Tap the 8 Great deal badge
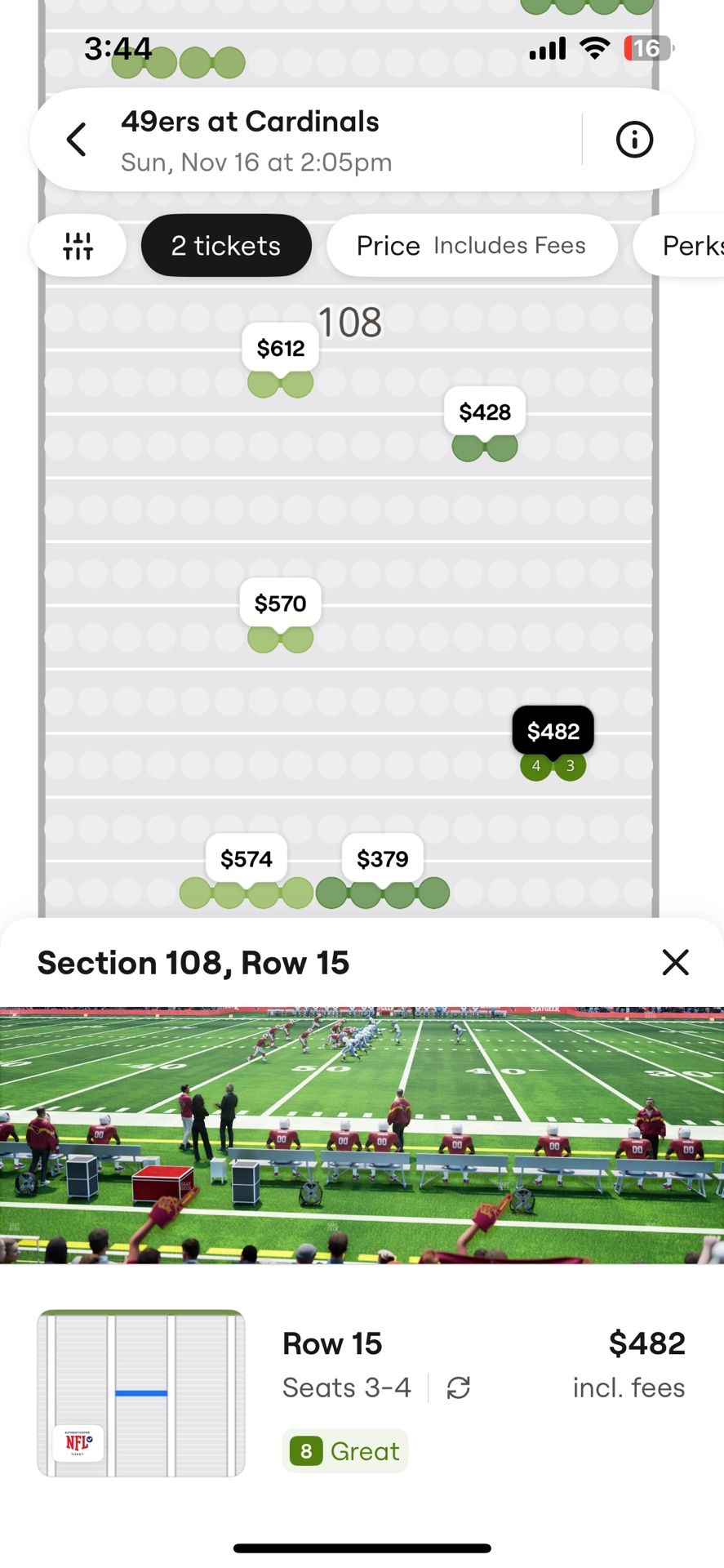724x1568 pixels. tap(344, 1451)
